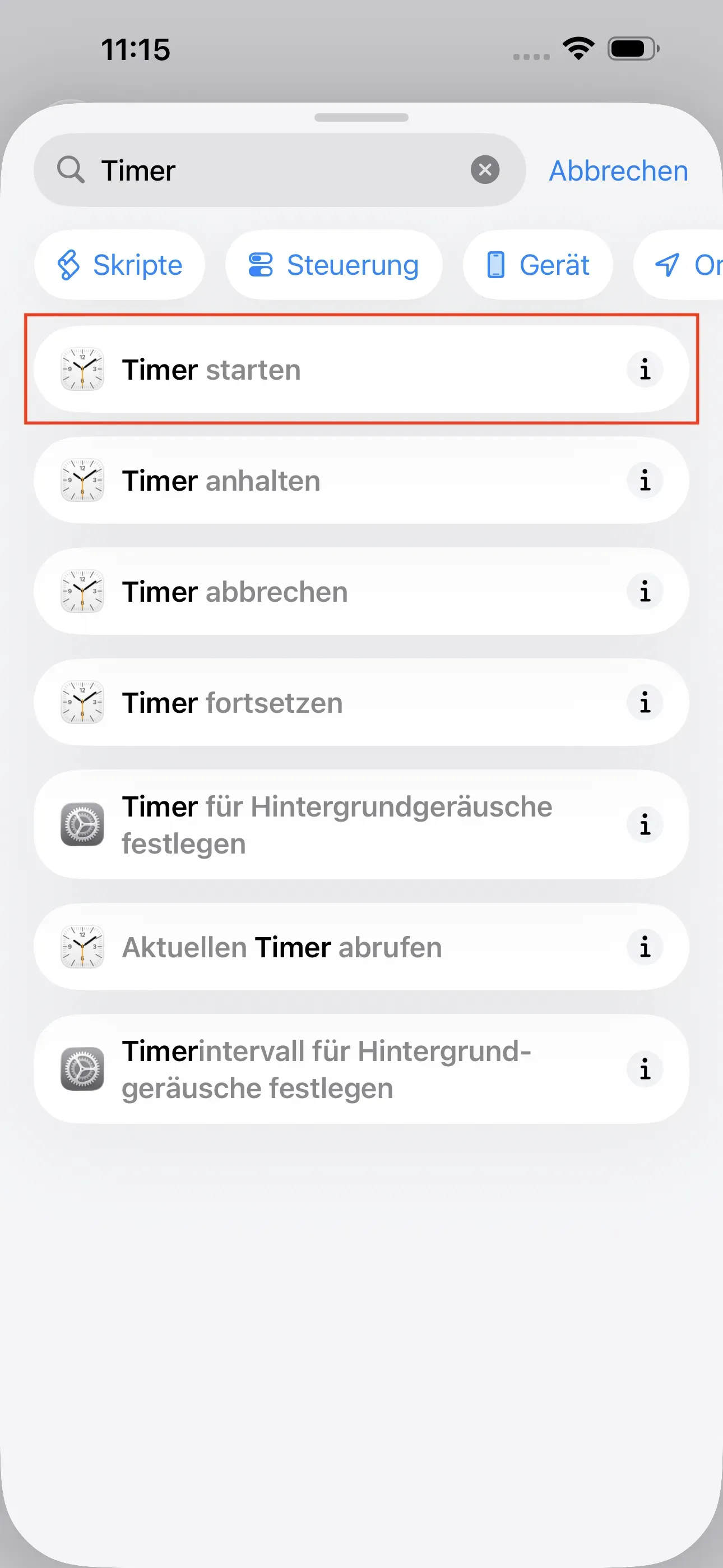Open the Steuerung category filter
The width and height of the screenshot is (723, 1568).
point(334,265)
